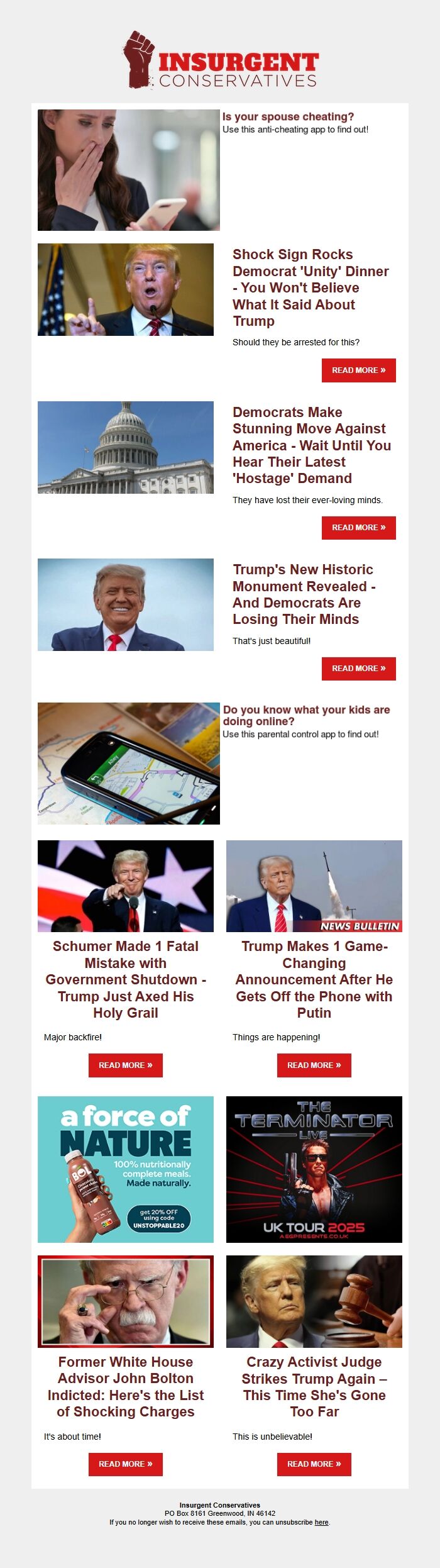Read more on Schumer's government shutdown mistake

125,1065
